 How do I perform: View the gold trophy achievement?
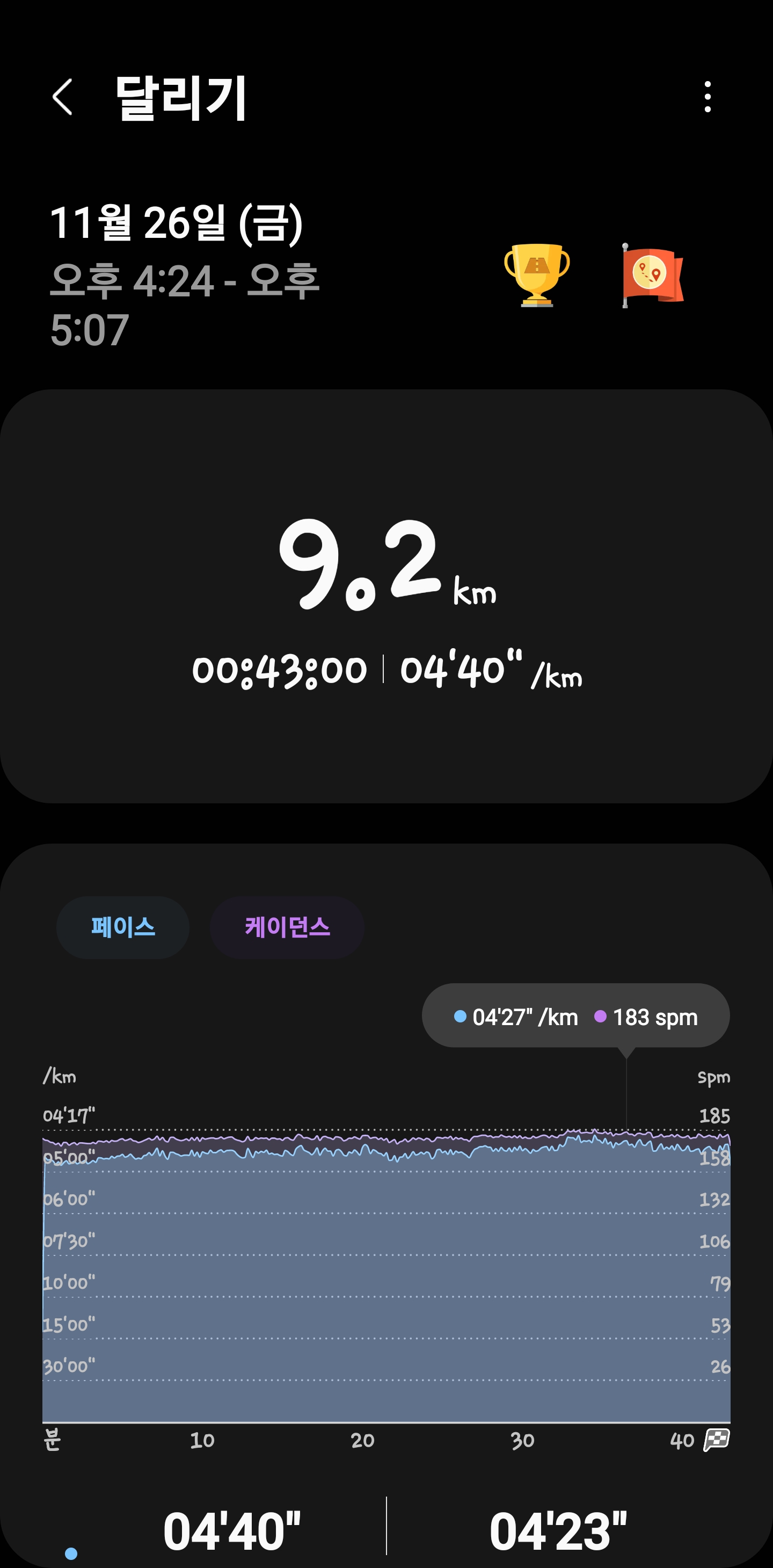537,274
